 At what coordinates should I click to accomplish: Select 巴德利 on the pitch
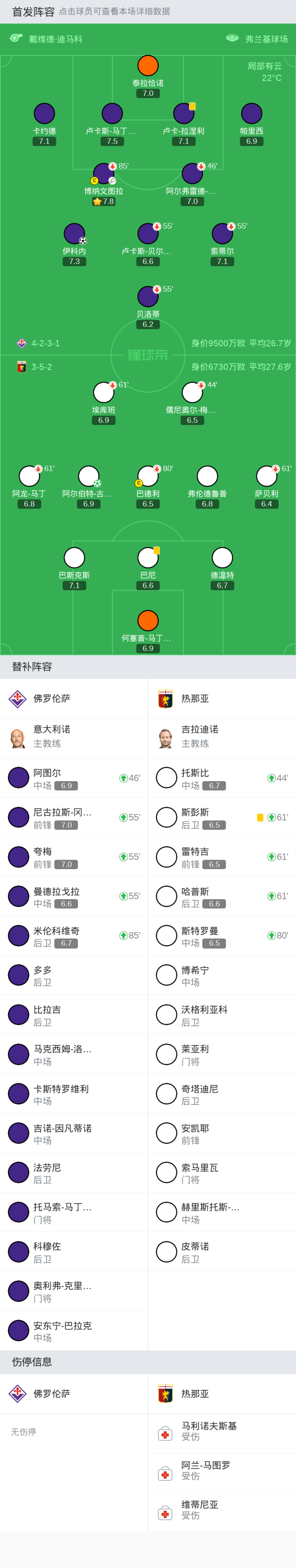click(x=148, y=477)
